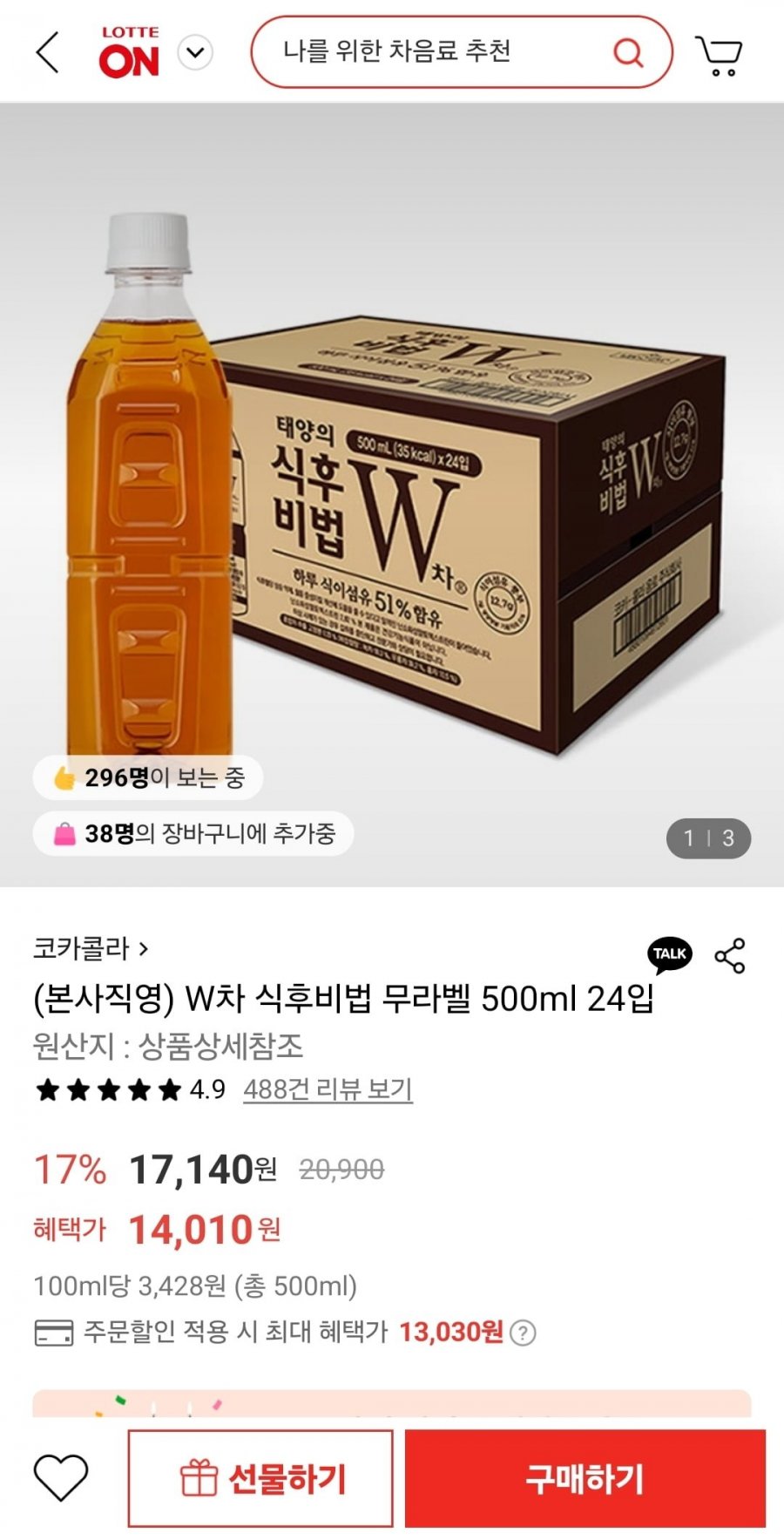The height and width of the screenshot is (1540, 784).
Task: Share via the KakaoTalk icon
Action: (669, 954)
